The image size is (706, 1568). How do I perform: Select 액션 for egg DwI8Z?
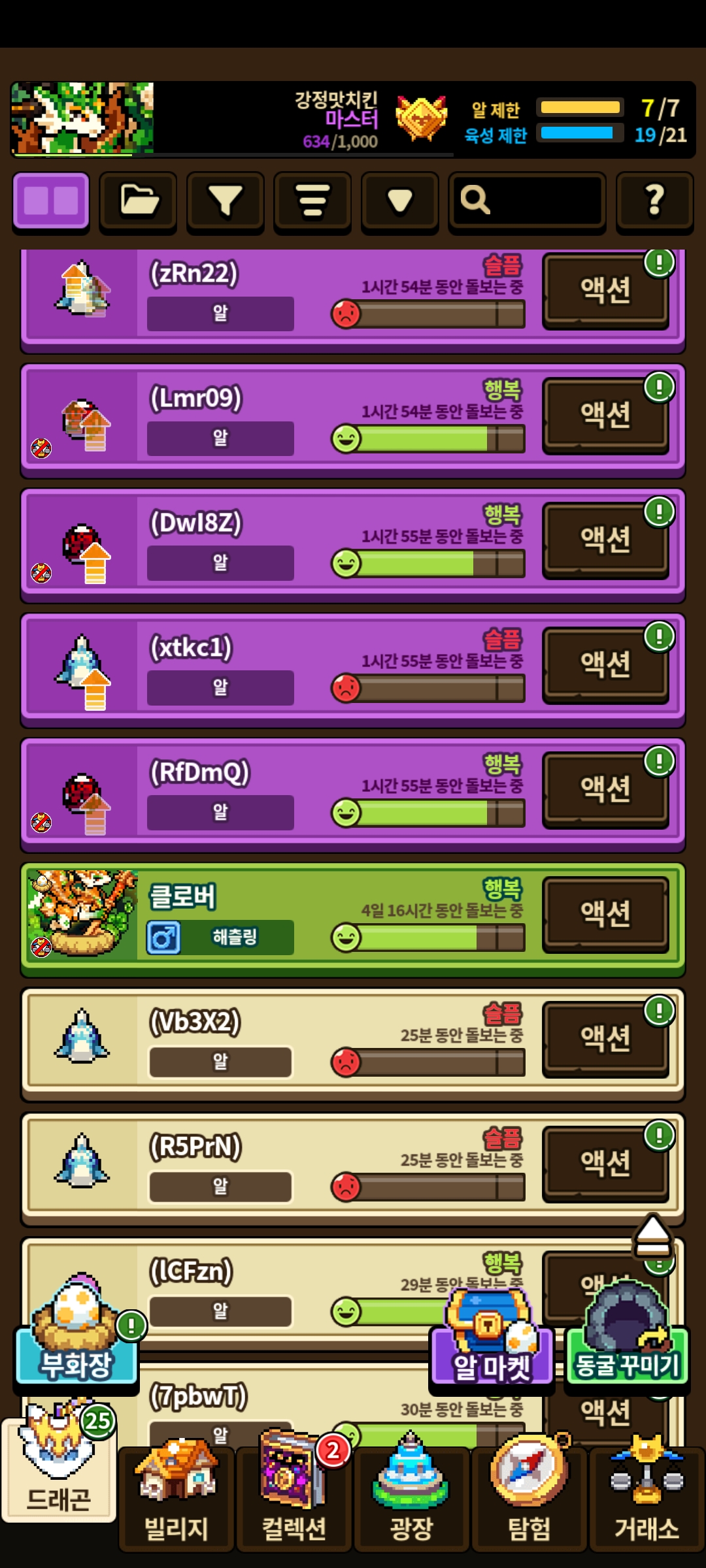tap(605, 540)
